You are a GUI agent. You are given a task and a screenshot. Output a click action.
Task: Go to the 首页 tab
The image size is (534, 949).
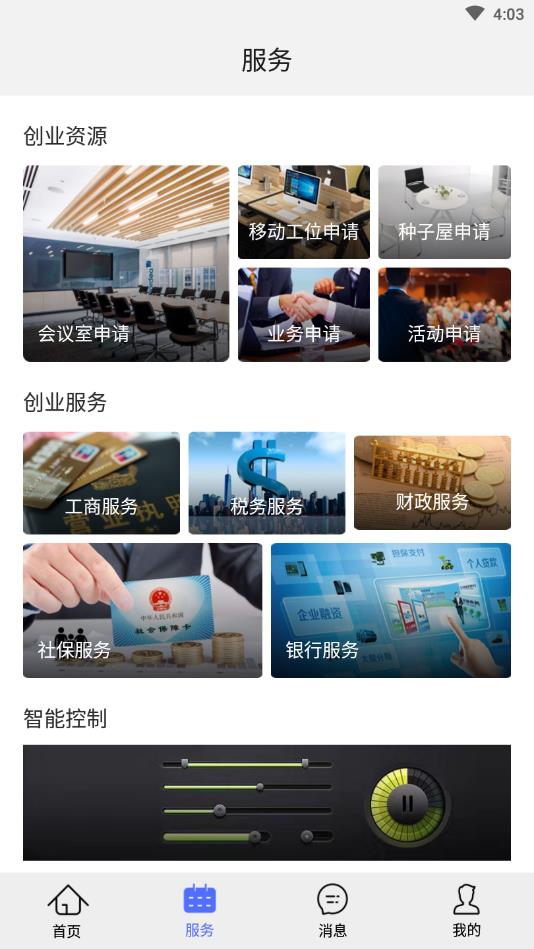67,911
